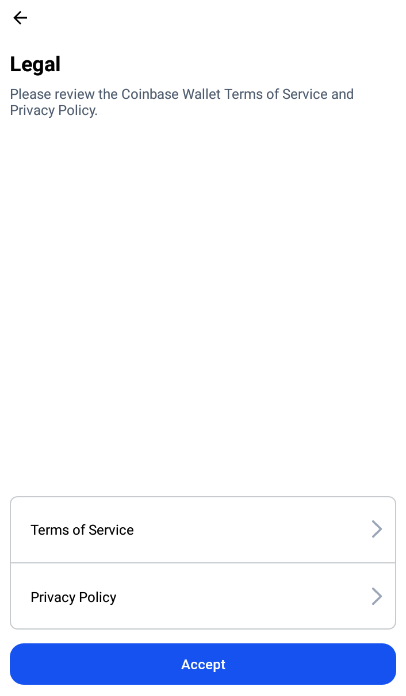Accept the legal terms
Viewport: 406px width, 696px height.
[x=203, y=664]
